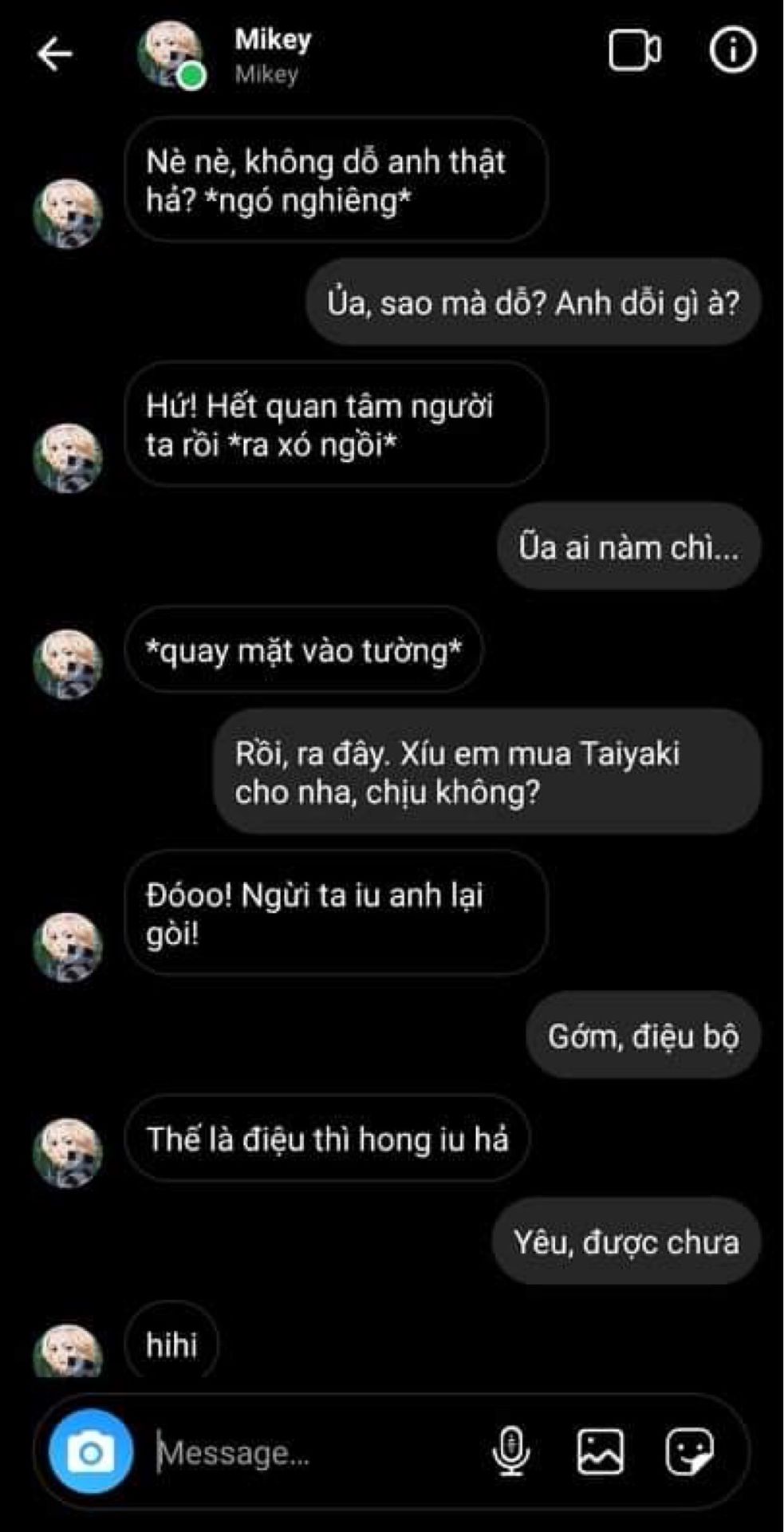Screen dimensions: 784x1532
Task: Open the blue camera button
Action: (90, 1452)
